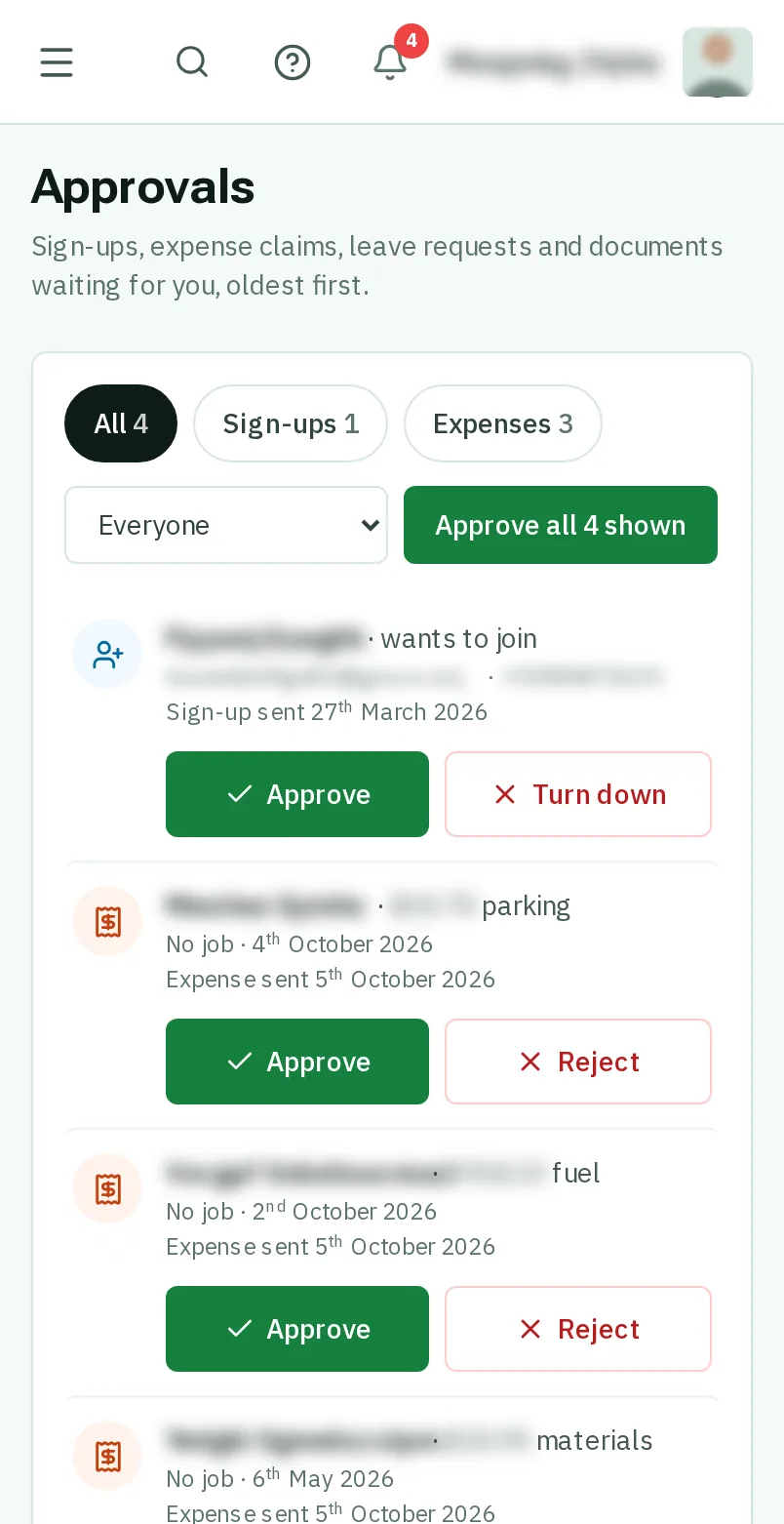Select the All filter chip

pos(121,423)
